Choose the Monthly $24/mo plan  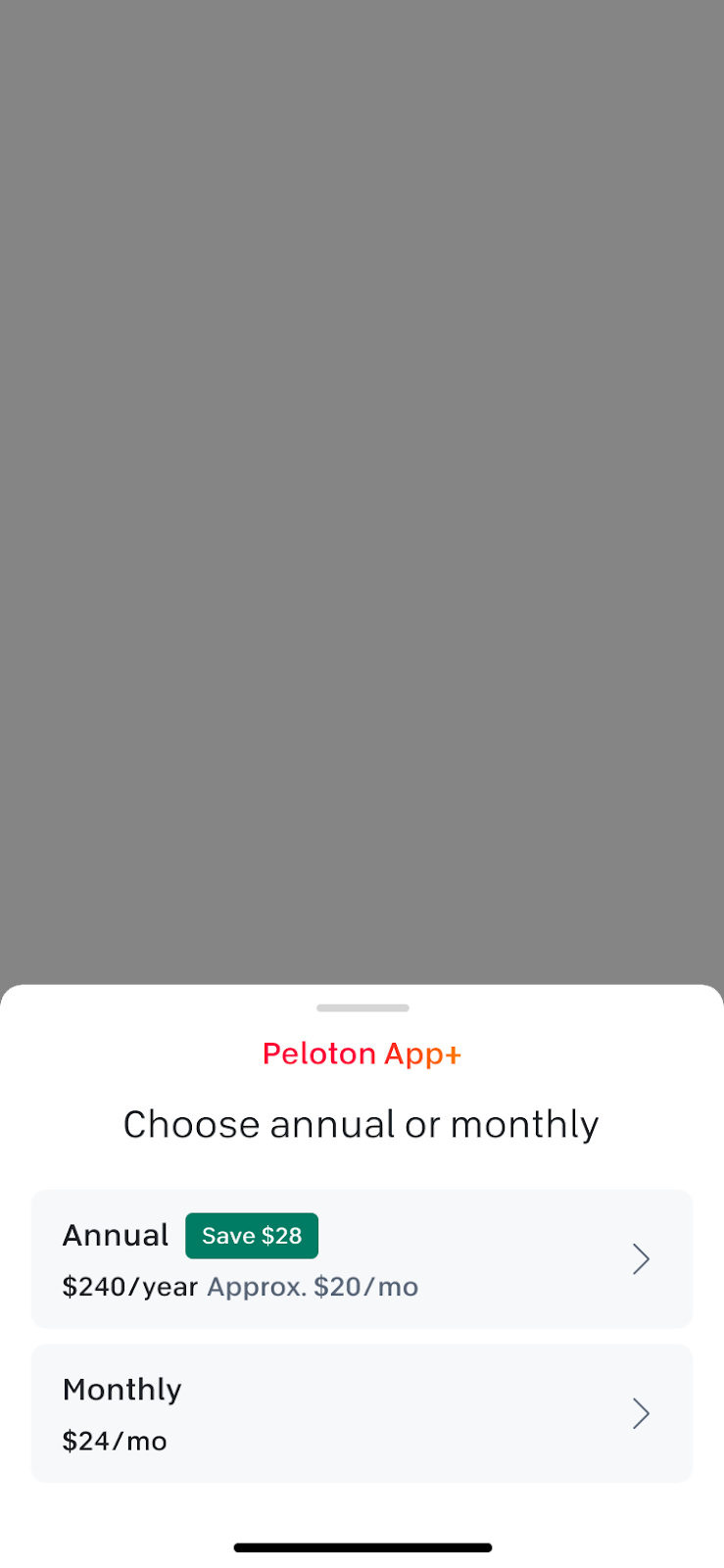(x=362, y=1413)
